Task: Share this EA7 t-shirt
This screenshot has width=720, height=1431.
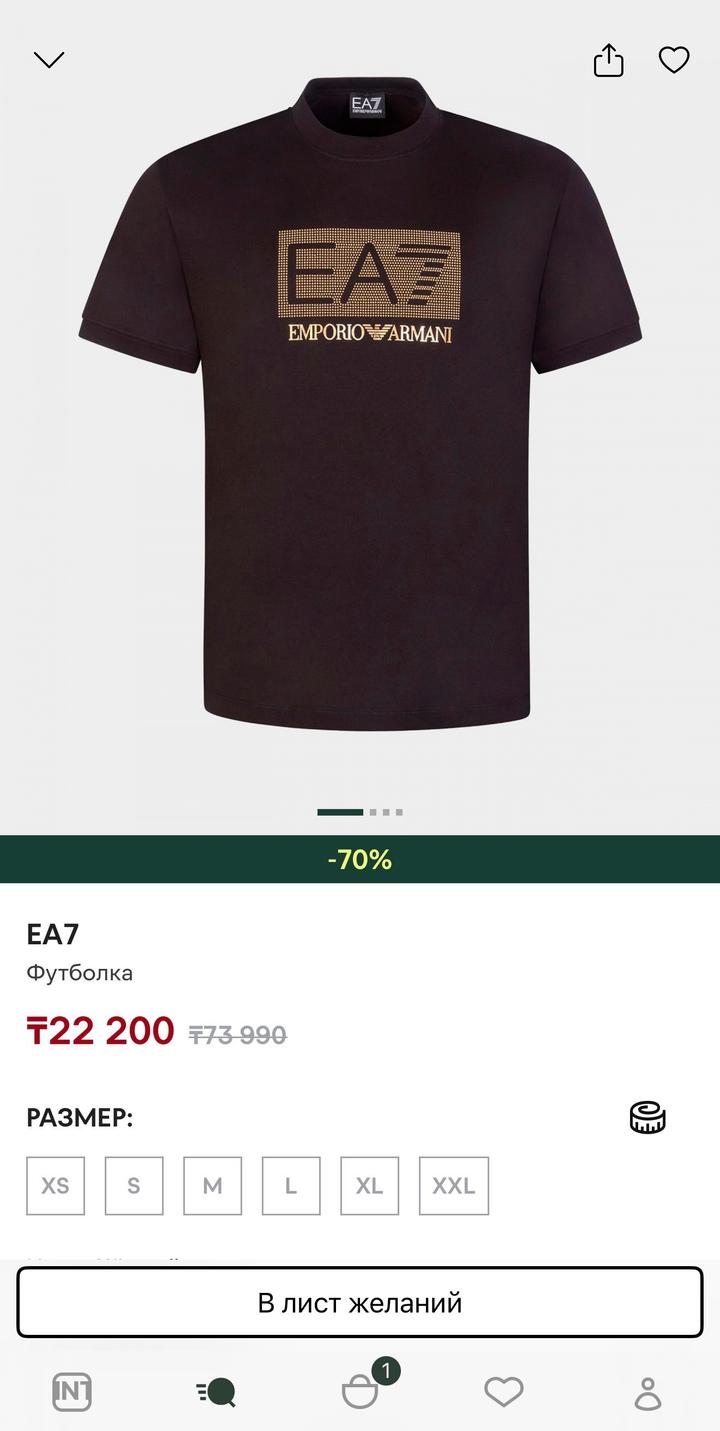Action: point(608,61)
